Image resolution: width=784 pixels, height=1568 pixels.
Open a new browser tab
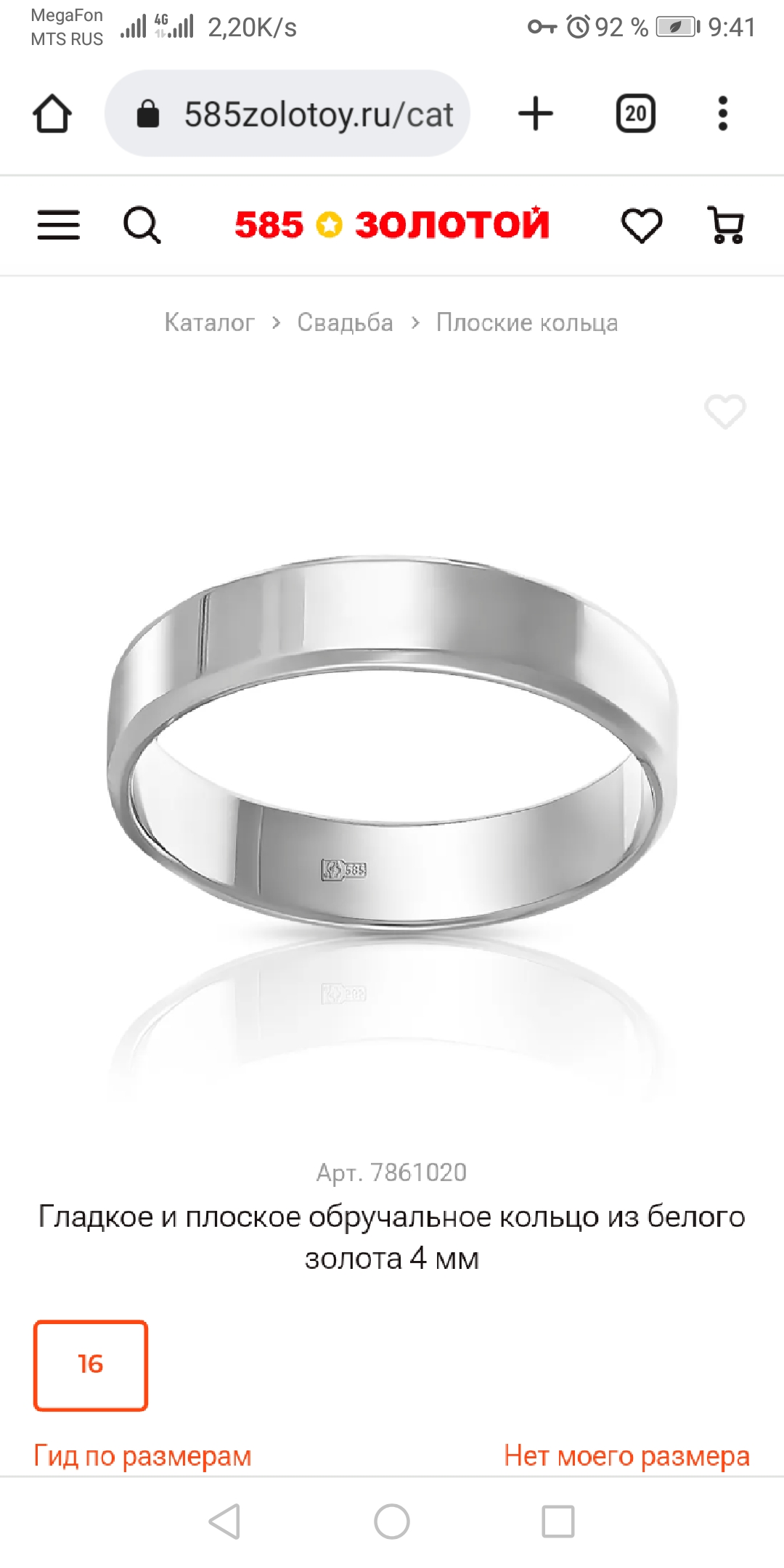(x=536, y=114)
